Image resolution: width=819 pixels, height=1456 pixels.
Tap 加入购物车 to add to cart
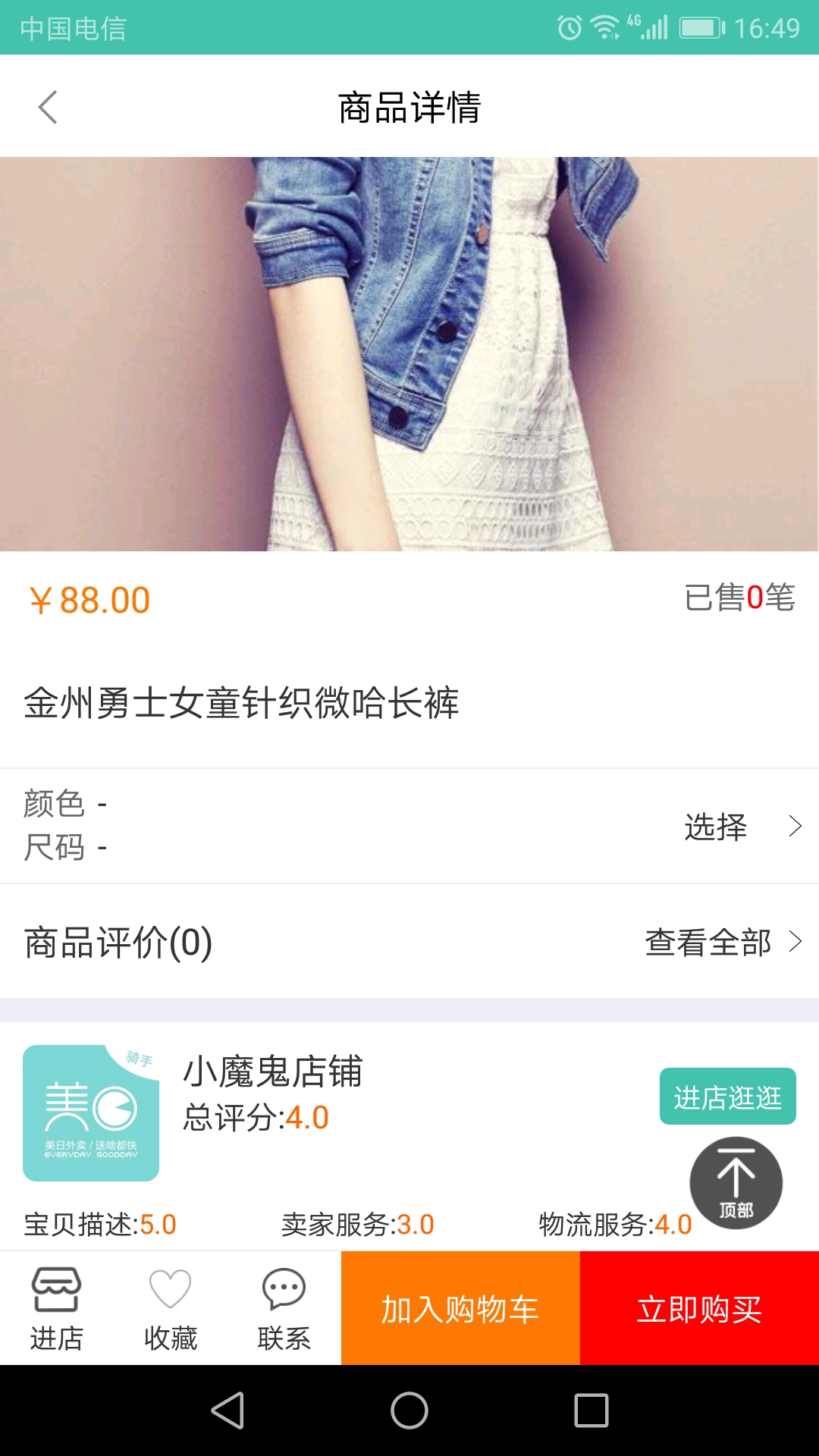click(x=459, y=1306)
